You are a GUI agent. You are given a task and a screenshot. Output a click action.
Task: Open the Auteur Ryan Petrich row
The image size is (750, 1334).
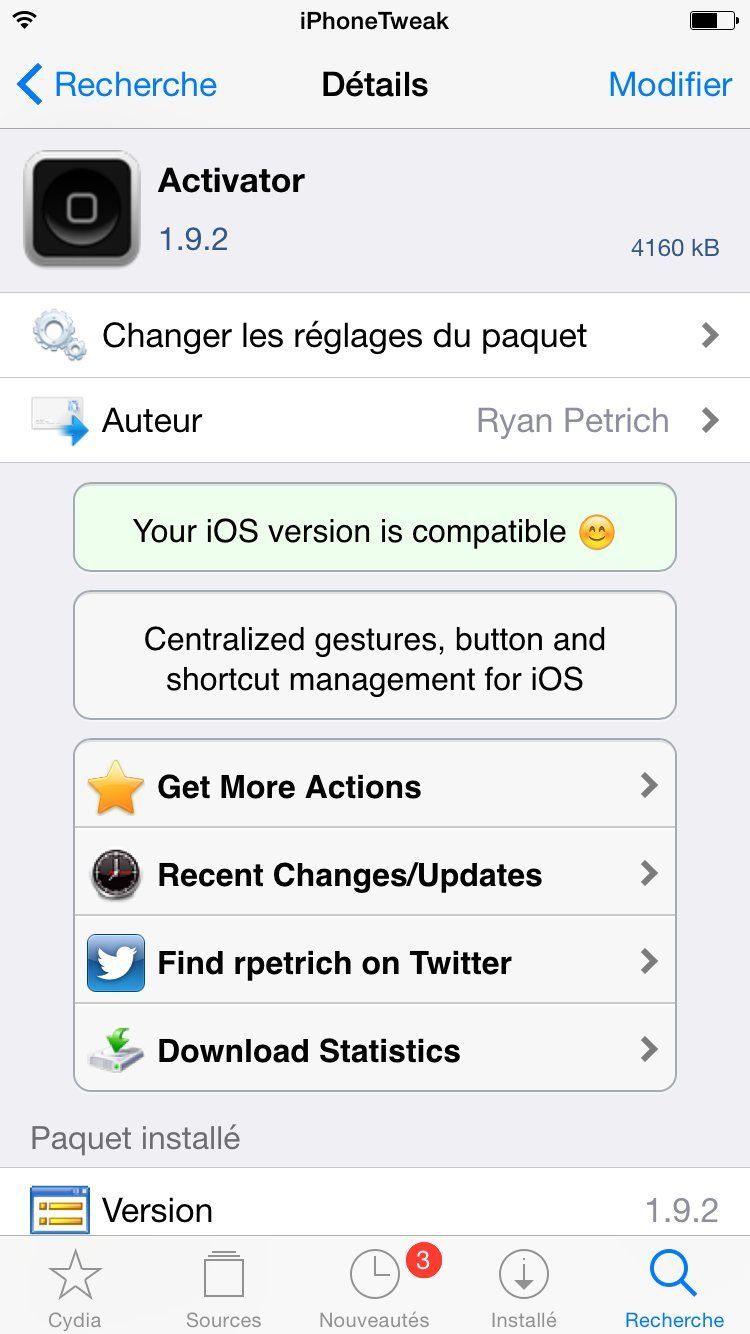point(375,421)
